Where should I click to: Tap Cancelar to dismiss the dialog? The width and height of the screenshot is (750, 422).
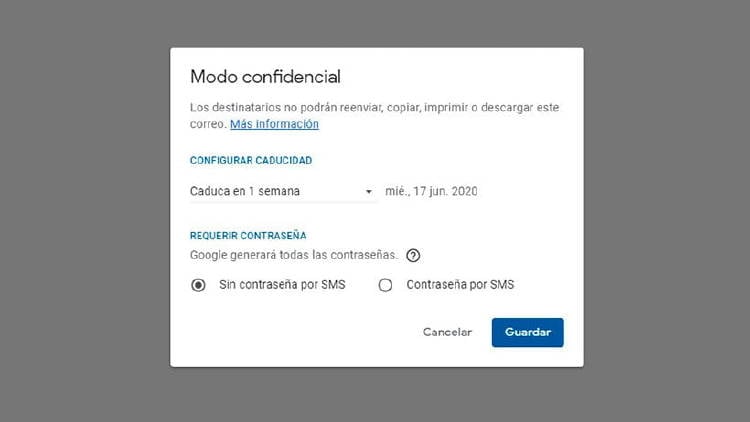(x=447, y=332)
